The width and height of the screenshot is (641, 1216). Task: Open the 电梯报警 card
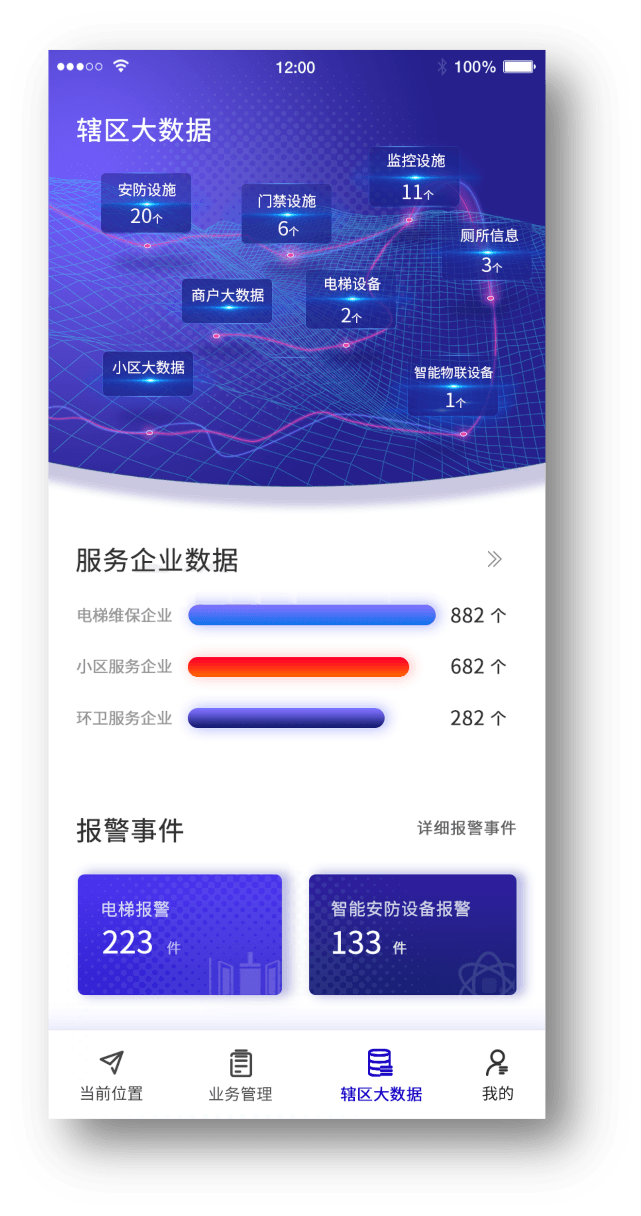coord(180,934)
